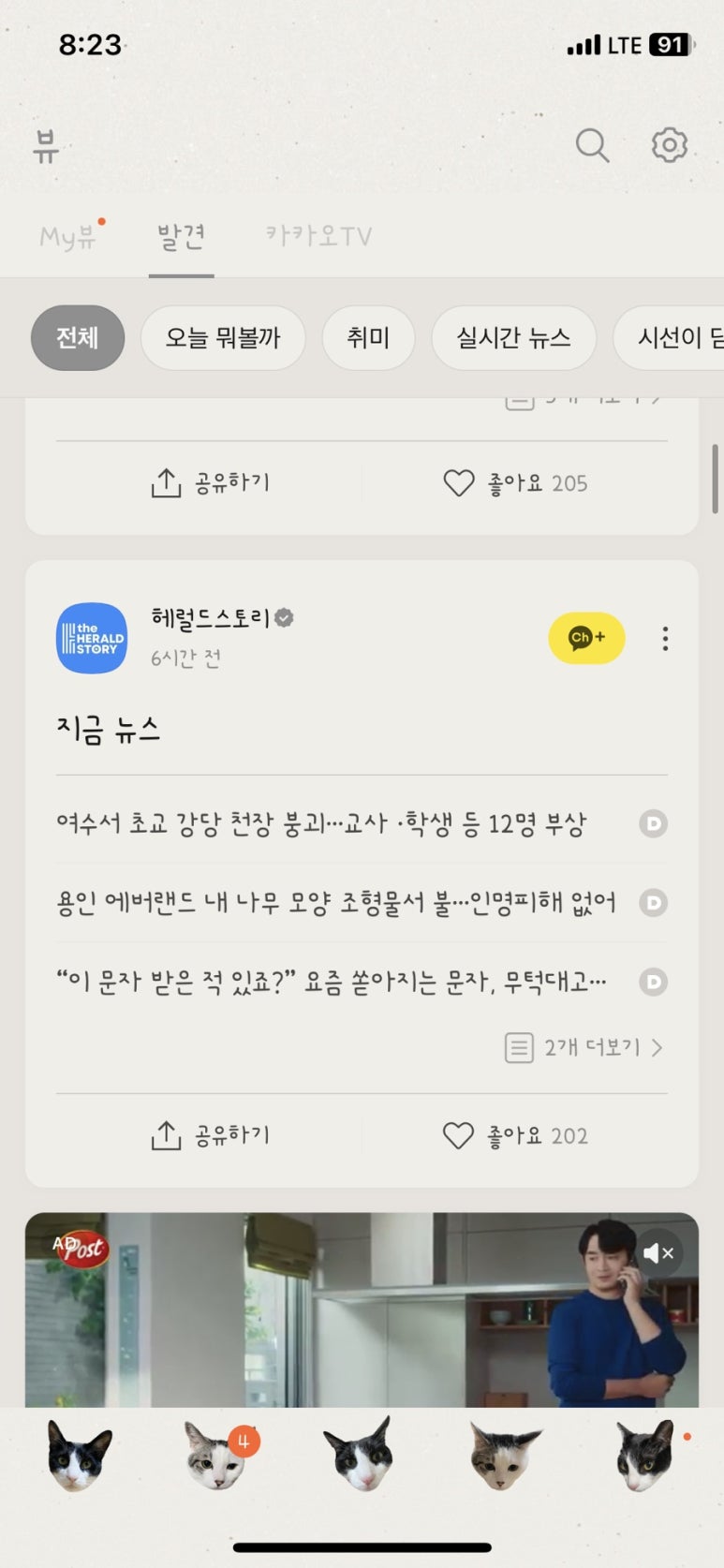Screen dimensions: 724x1568
Task: Select the 전체 filter chip
Action: pos(78,337)
